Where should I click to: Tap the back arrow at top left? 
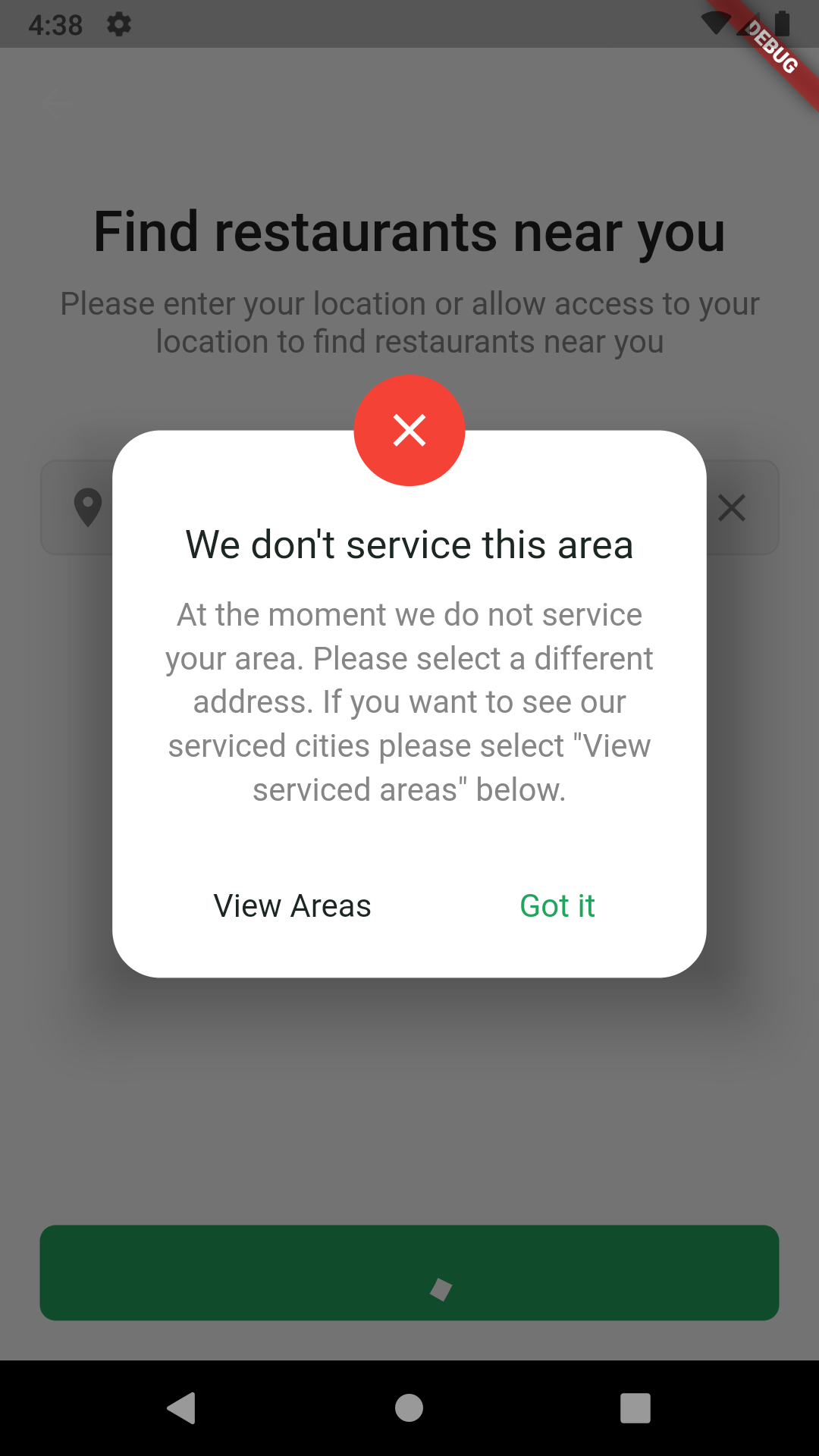pyautogui.click(x=58, y=103)
